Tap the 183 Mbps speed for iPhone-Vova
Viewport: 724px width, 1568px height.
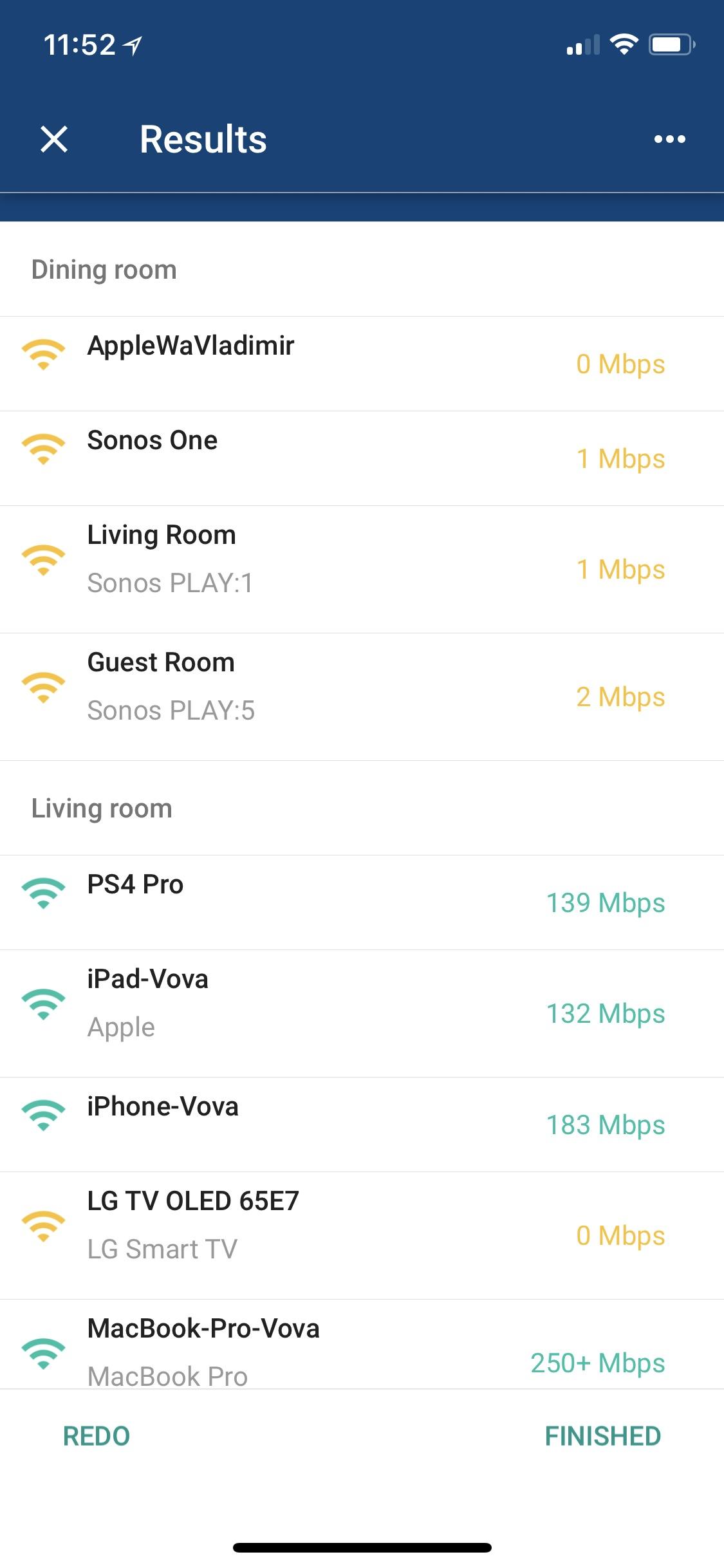pos(606,1125)
